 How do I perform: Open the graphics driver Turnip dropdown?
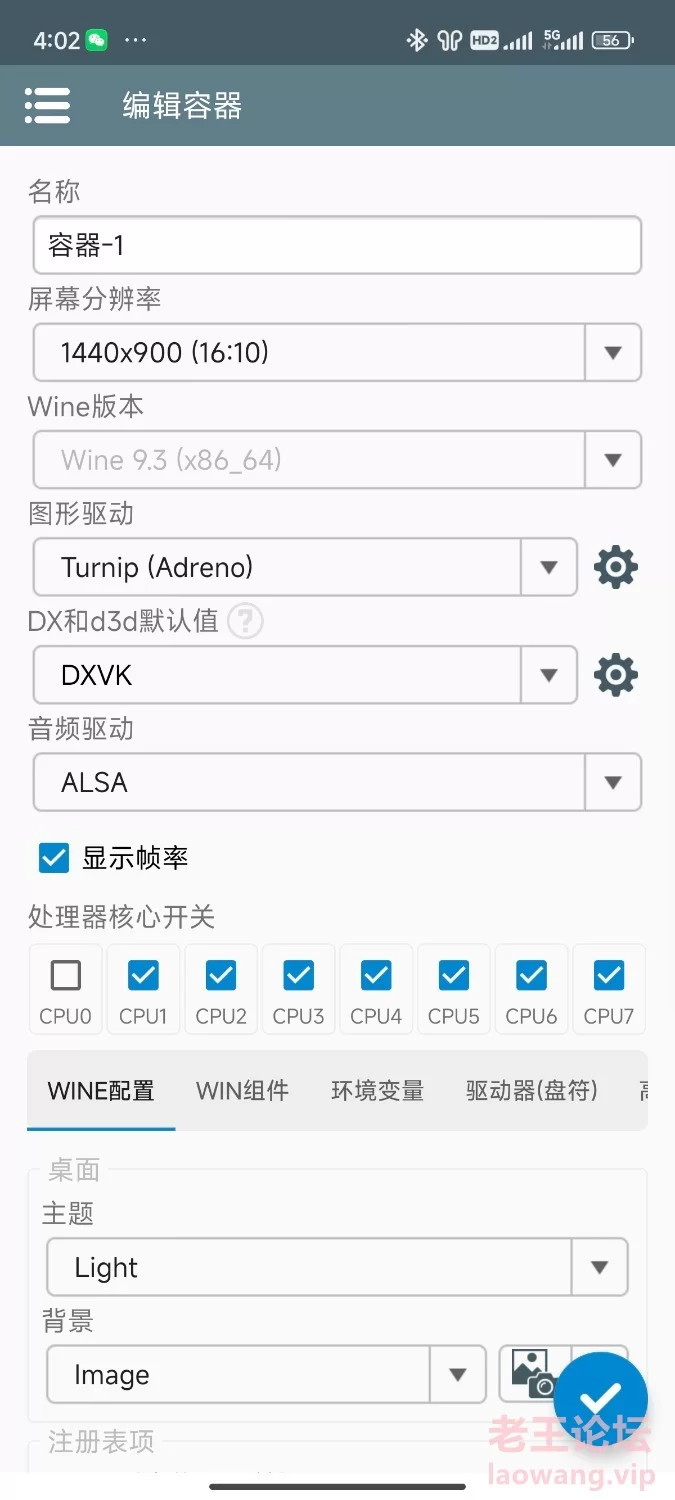tap(305, 567)
